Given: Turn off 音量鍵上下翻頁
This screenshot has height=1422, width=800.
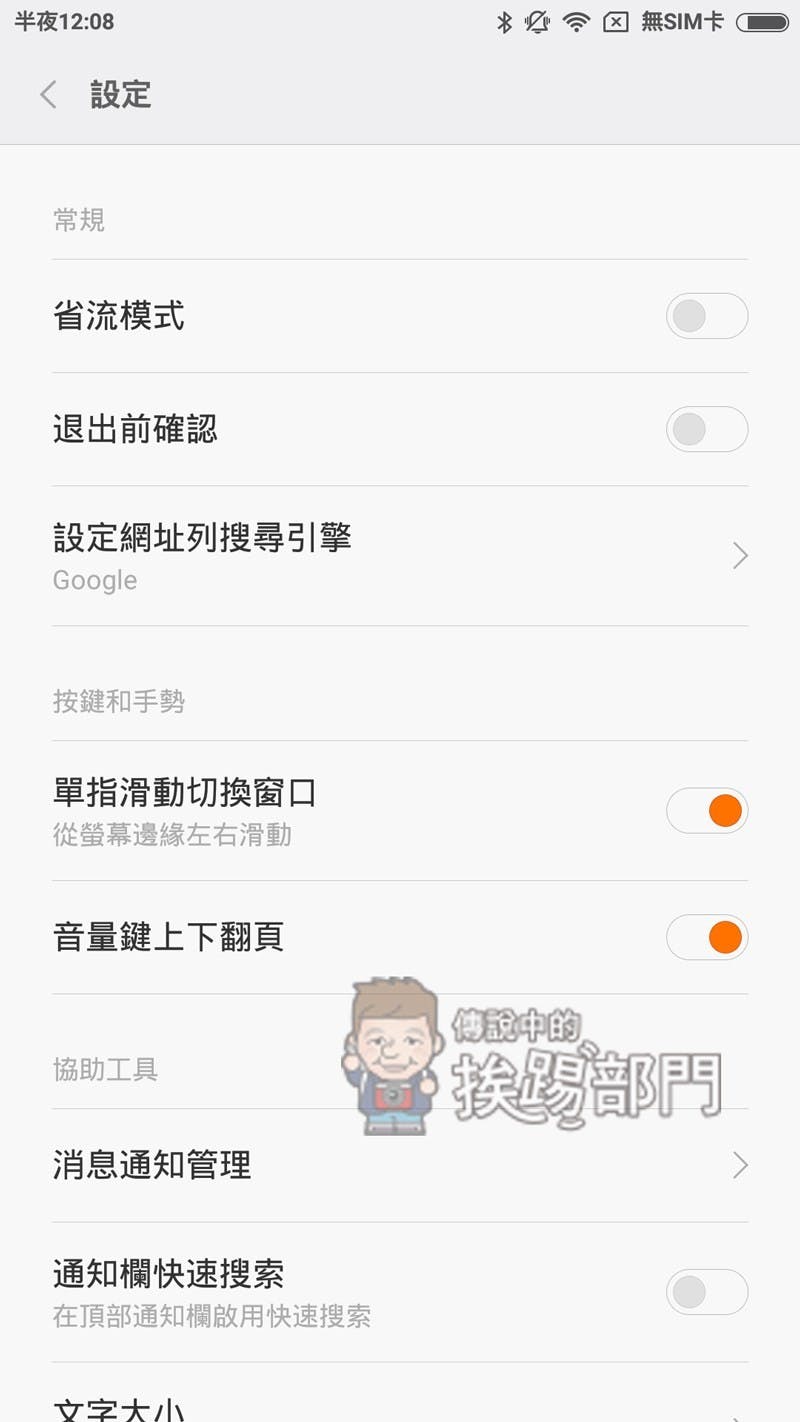Looking at the screenshot, I should click(x=706, y=937).
